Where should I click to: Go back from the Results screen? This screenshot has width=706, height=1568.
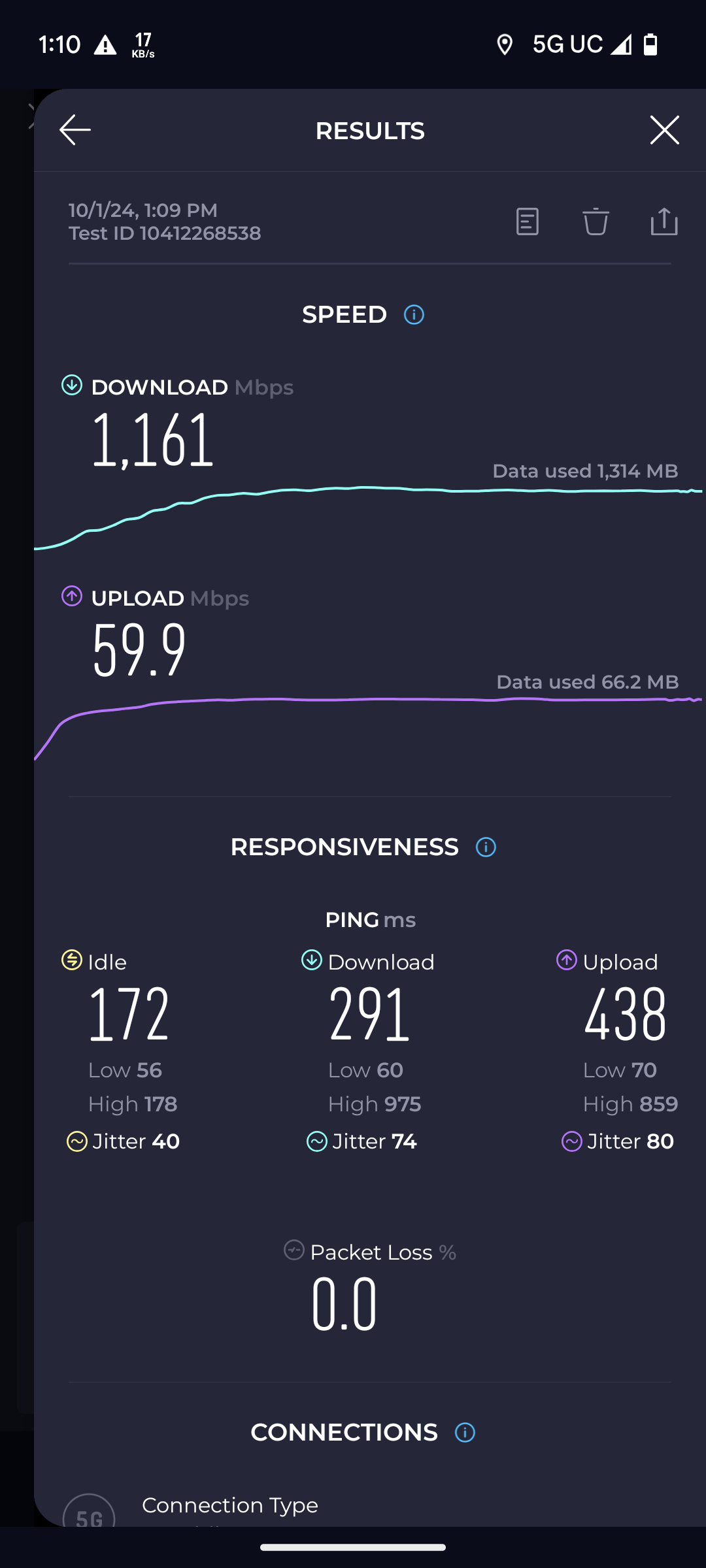click(x=75, y=130)
